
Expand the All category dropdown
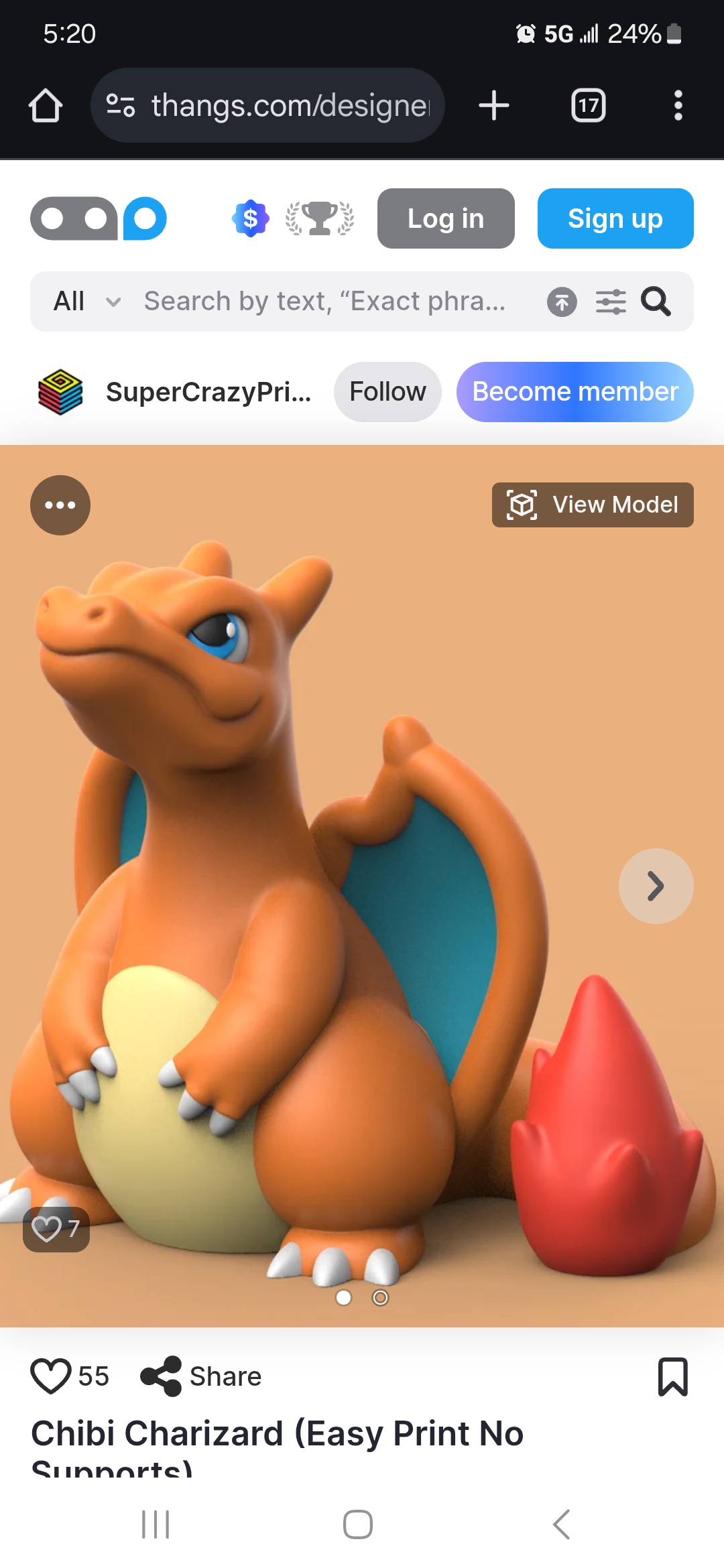pos(87,302)
